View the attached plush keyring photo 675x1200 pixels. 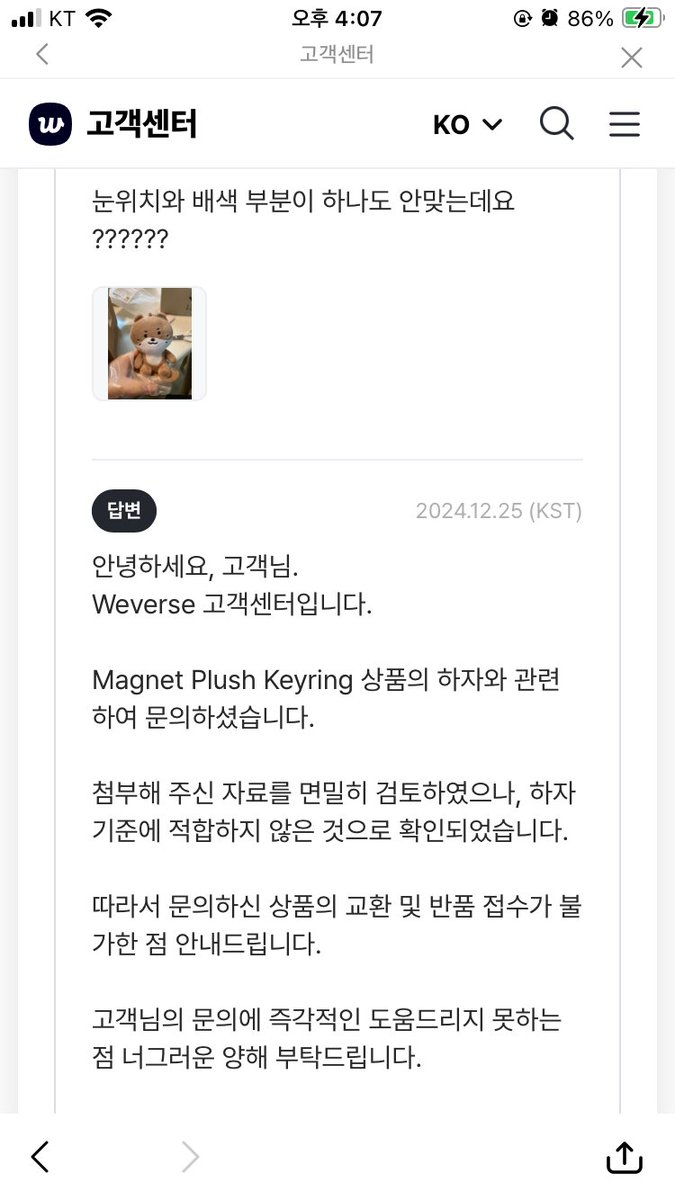point(149,344)
